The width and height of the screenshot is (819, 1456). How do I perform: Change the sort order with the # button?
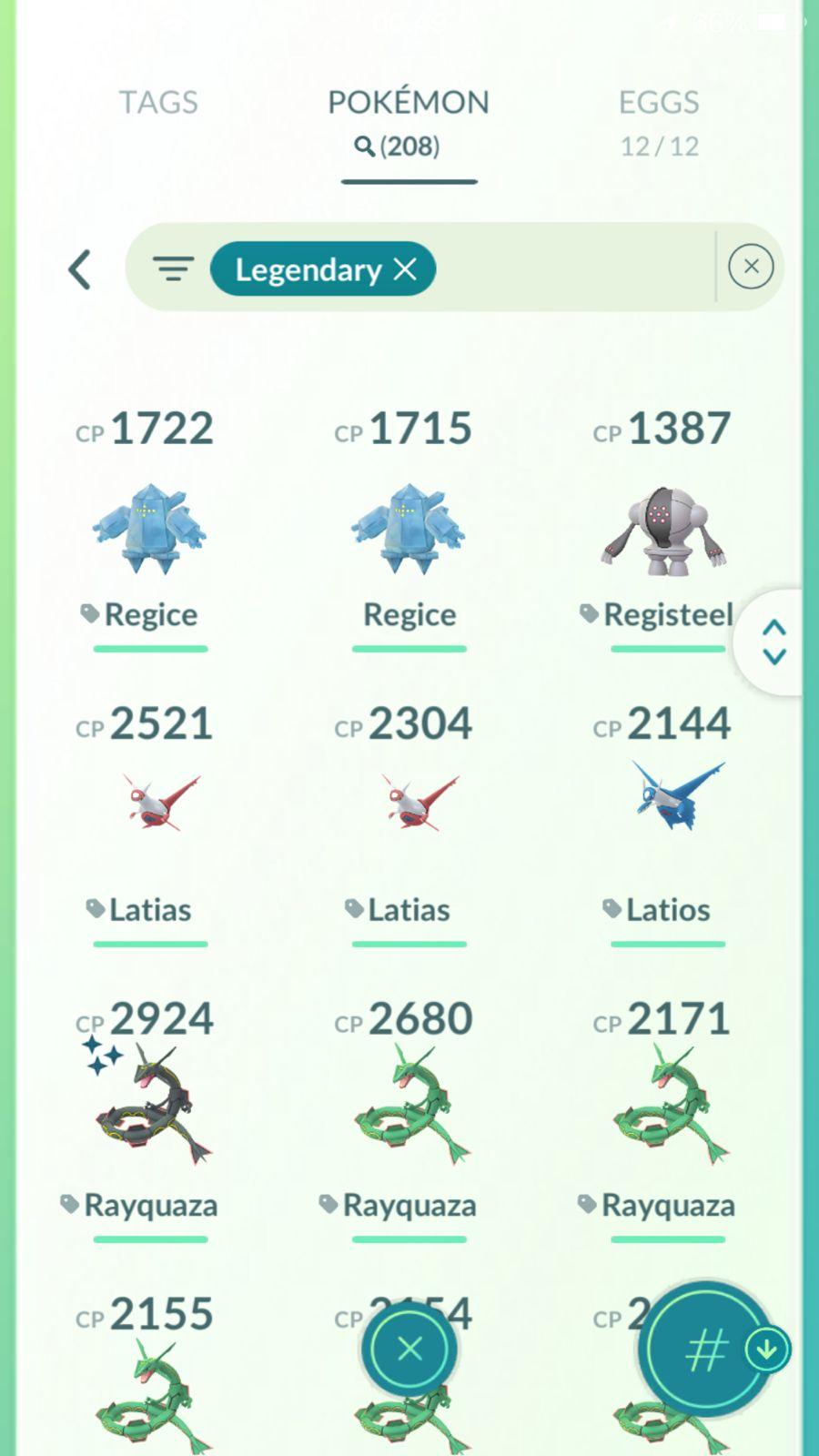(x=705, y=1350)
